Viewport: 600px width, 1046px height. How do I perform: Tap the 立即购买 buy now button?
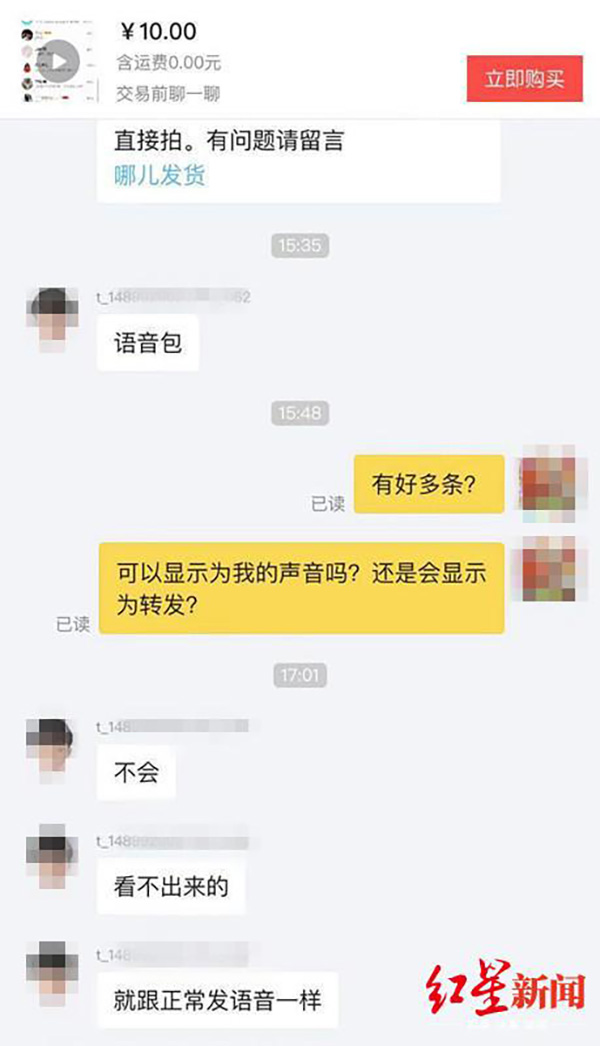(525, 79)
